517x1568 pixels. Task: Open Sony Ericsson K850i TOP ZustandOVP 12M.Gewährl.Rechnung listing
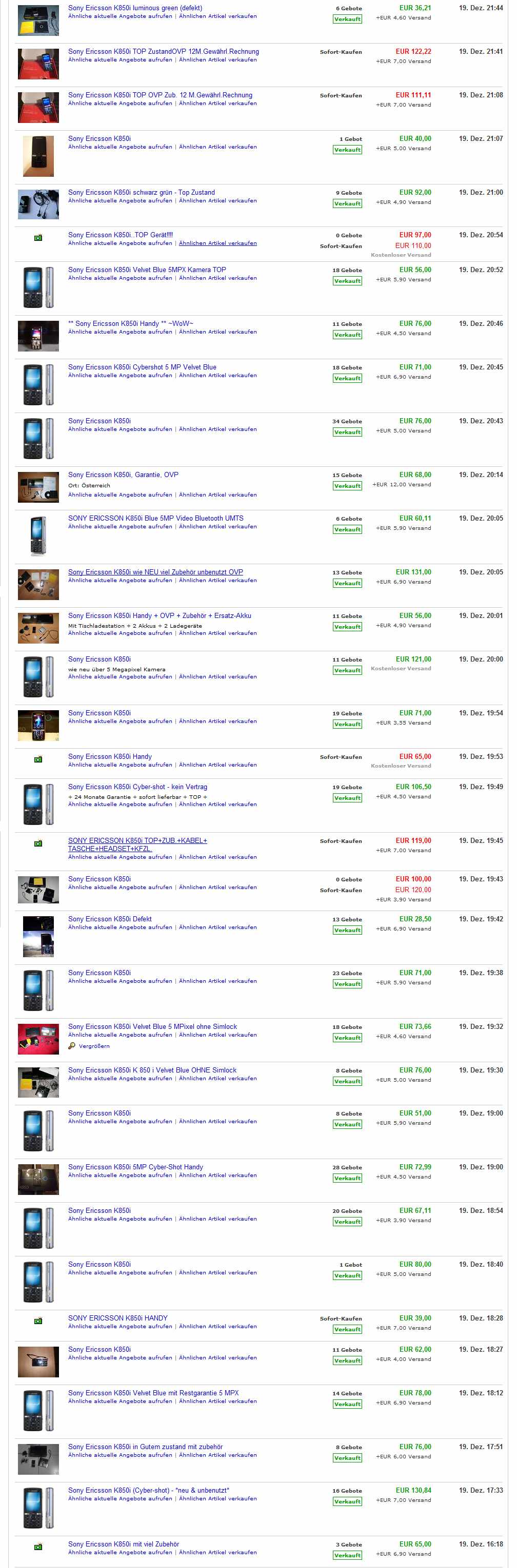(163, 52)
